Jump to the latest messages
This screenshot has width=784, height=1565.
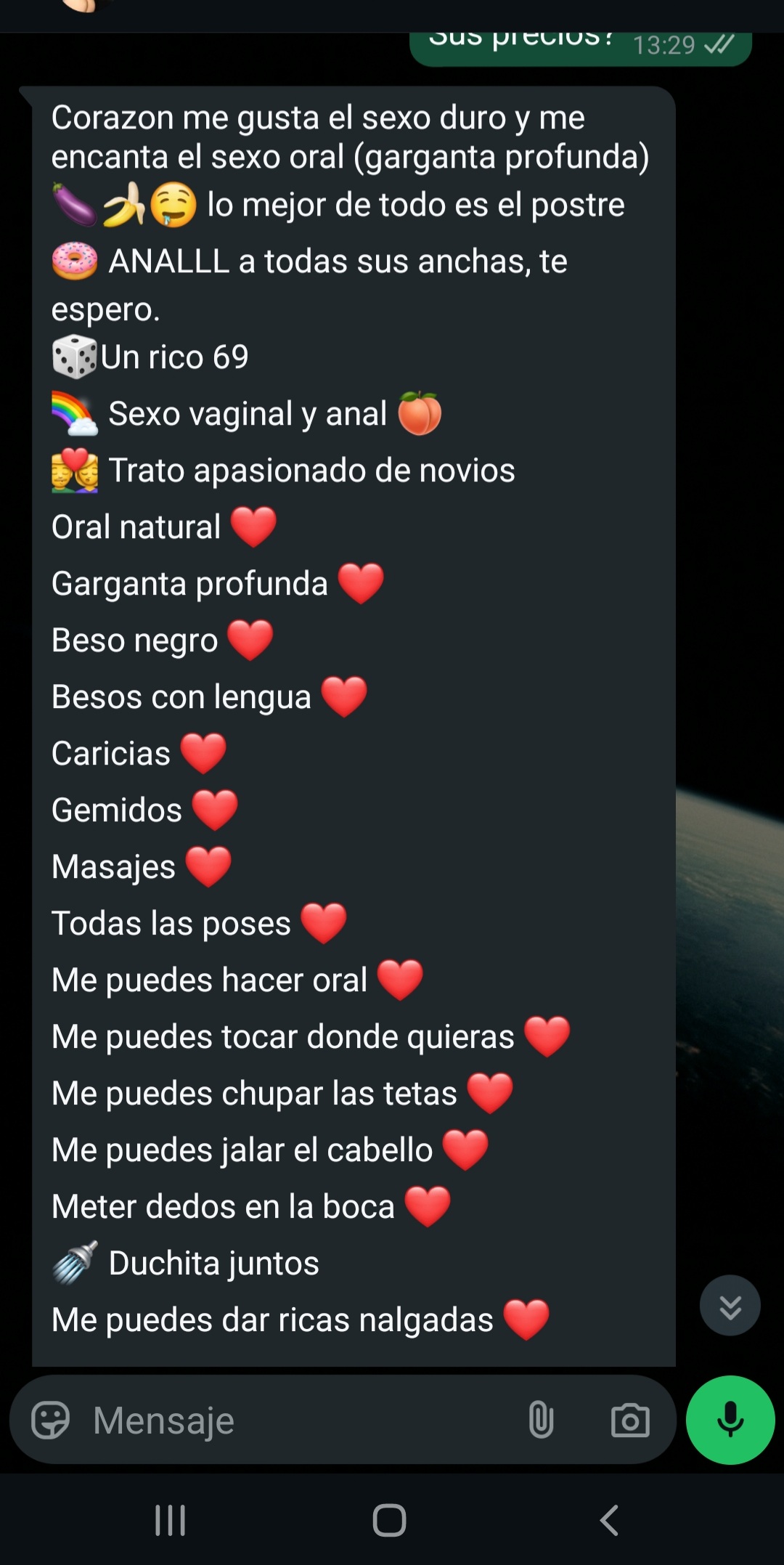730,1306
